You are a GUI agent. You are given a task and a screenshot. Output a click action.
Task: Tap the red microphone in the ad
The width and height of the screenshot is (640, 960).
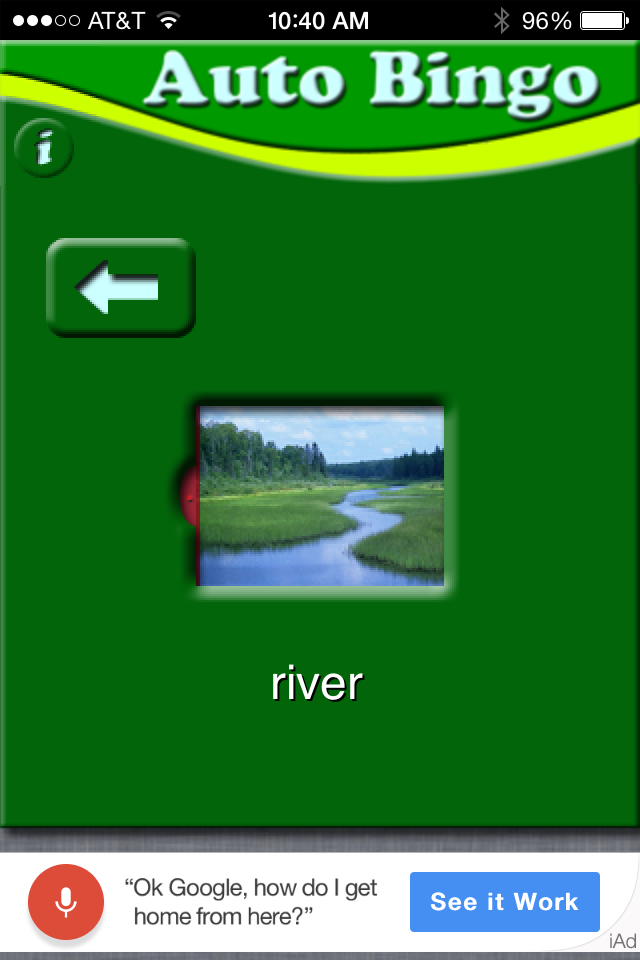[66, 902]
